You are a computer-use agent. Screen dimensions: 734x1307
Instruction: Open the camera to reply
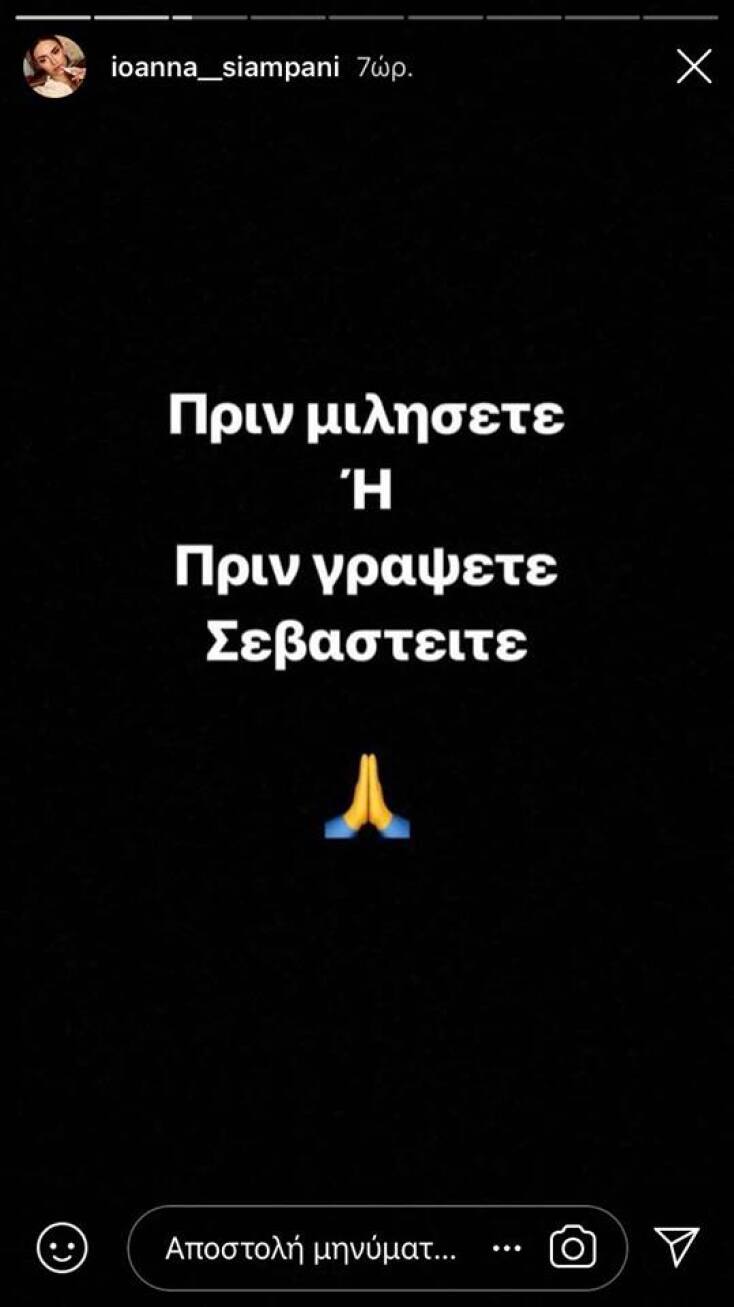click(x=573, y=1248)
